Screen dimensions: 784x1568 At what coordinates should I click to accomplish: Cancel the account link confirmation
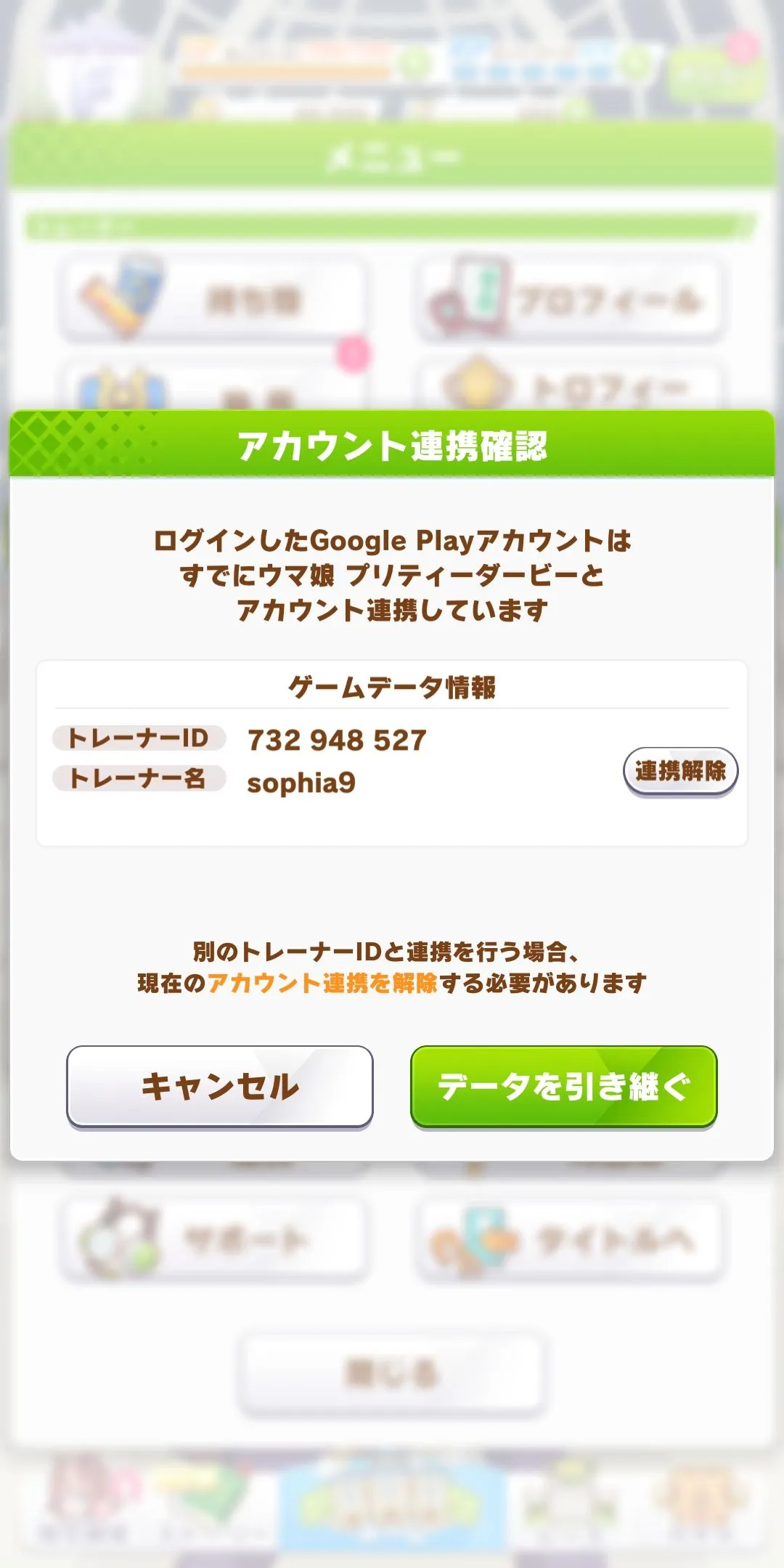pyautogui.click(x=219, y=1086)
